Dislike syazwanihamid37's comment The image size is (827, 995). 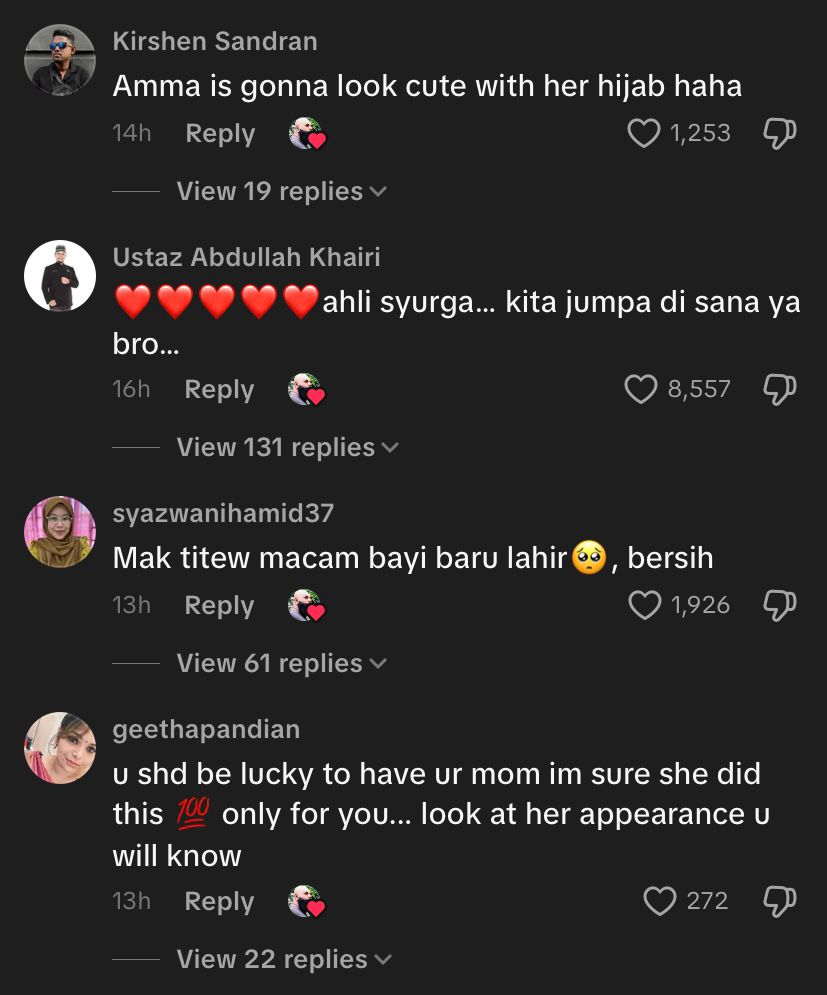click(779, 605)
